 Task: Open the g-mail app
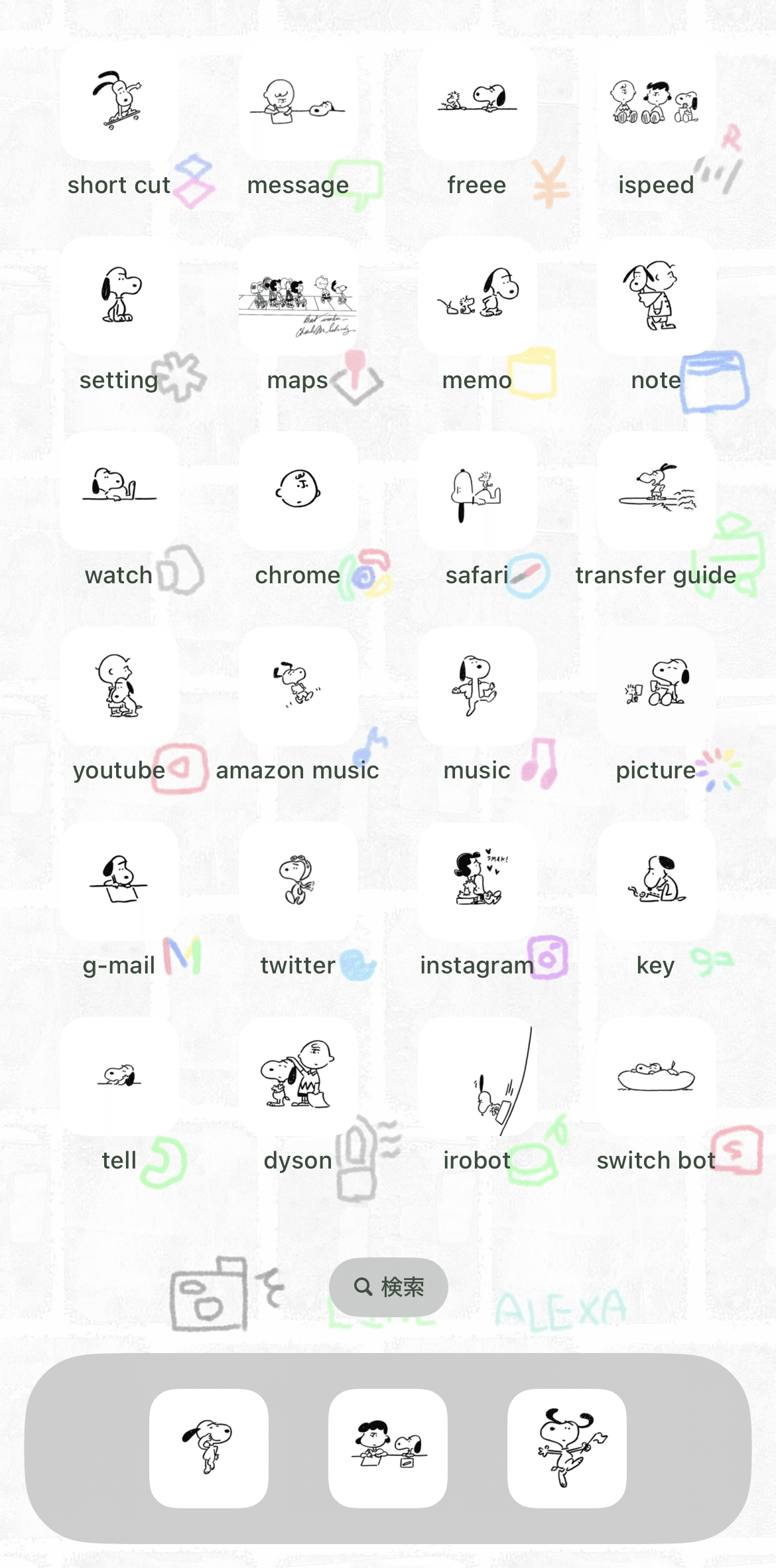pyautogui.click(x=119, y=881)
